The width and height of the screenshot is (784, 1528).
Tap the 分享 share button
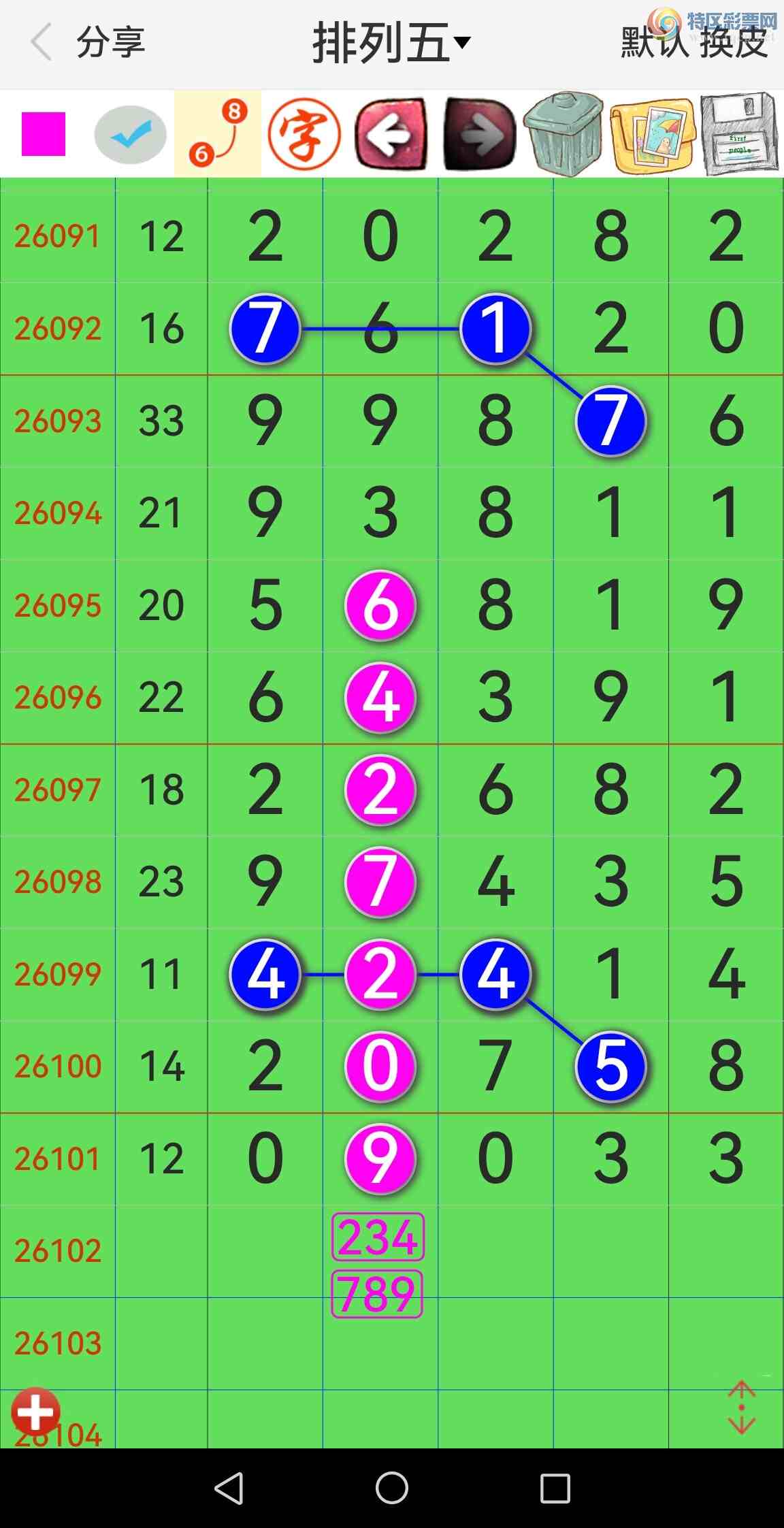pyautogui.click(x=110, y=42)
